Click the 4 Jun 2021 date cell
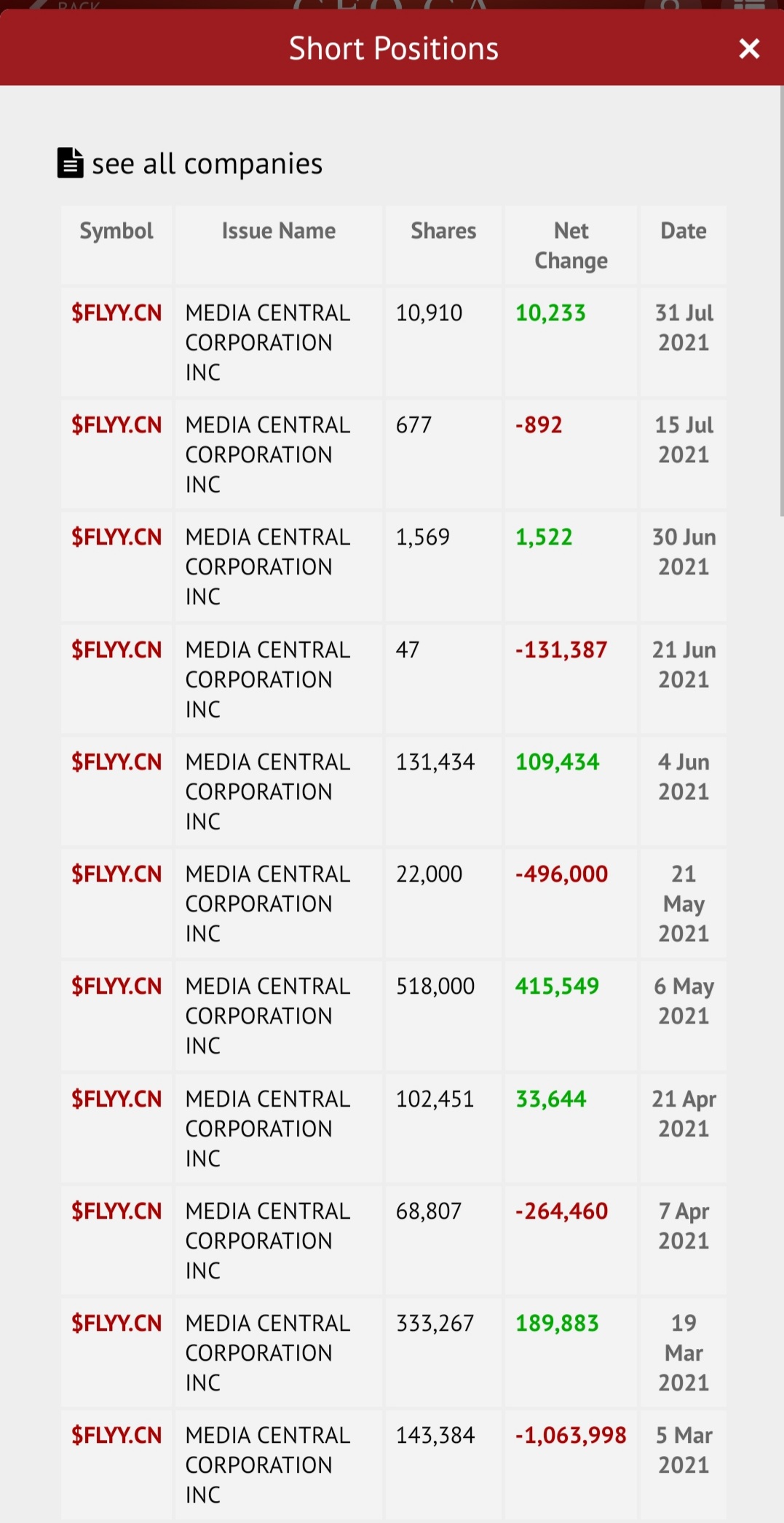784x1523 pixels. 681,777
